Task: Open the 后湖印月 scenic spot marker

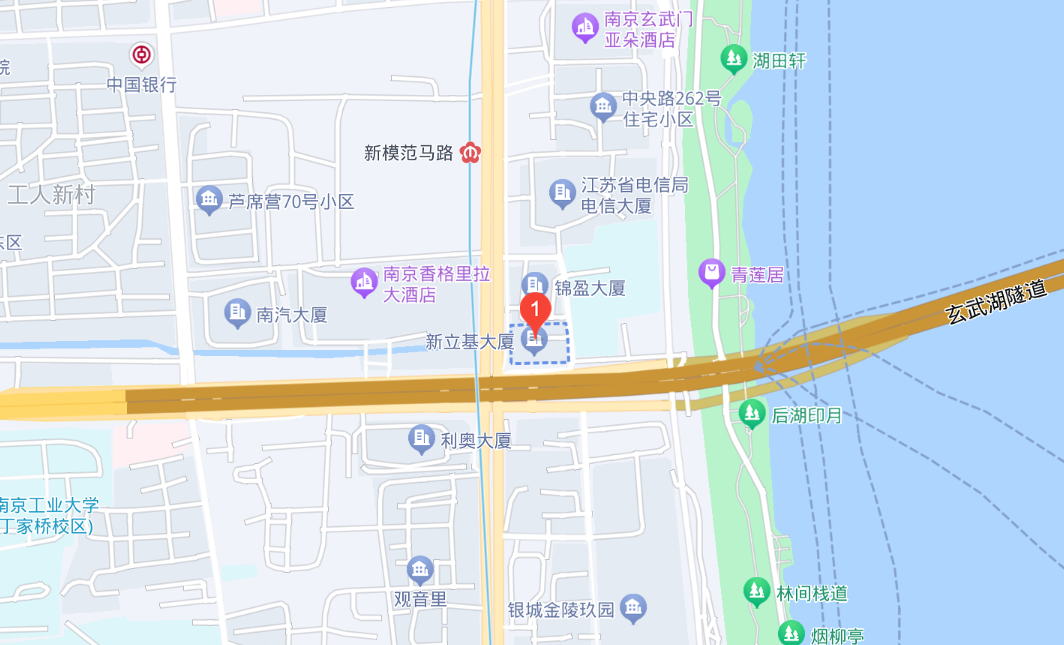Action: pyautogui.click(x=752, y=413)
